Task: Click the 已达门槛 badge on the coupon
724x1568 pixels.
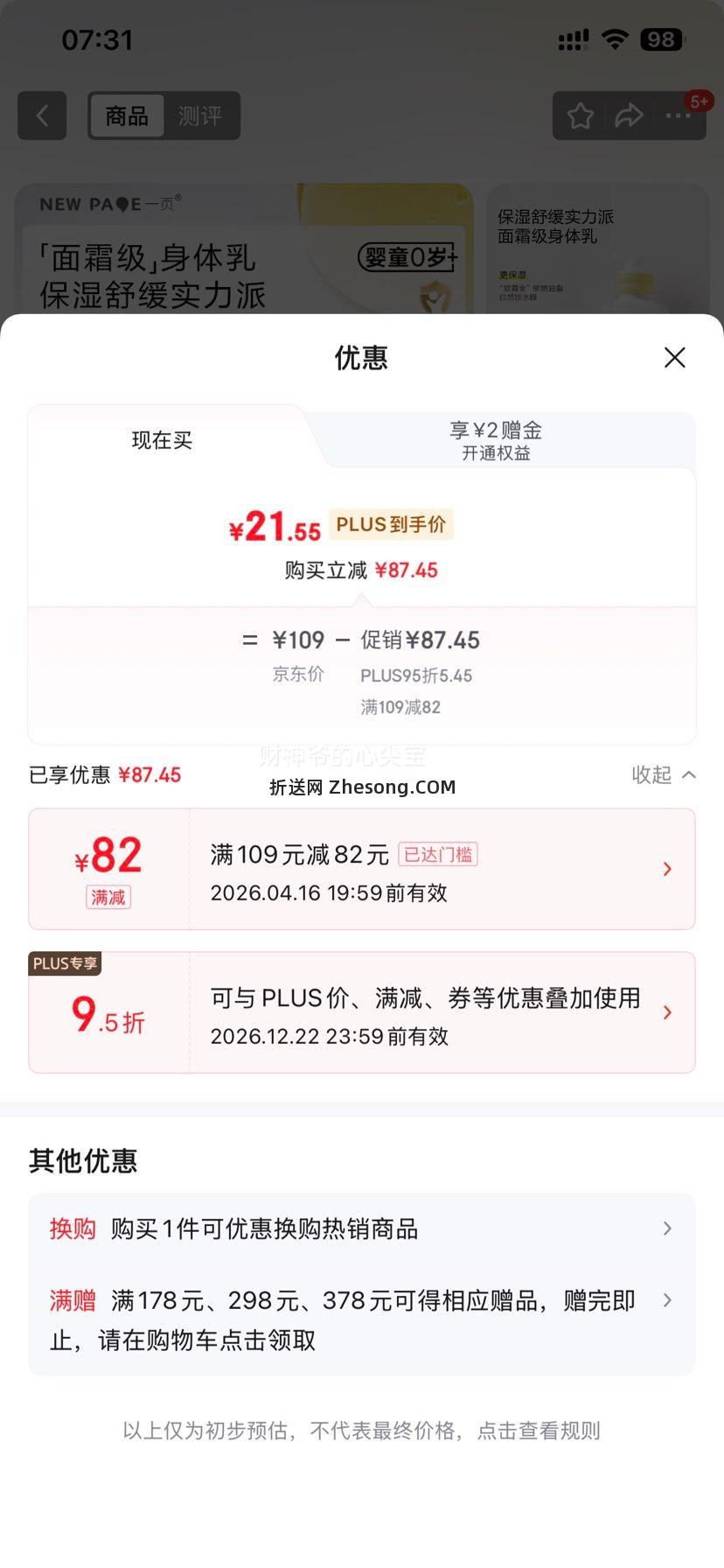Action: (436, 855)
